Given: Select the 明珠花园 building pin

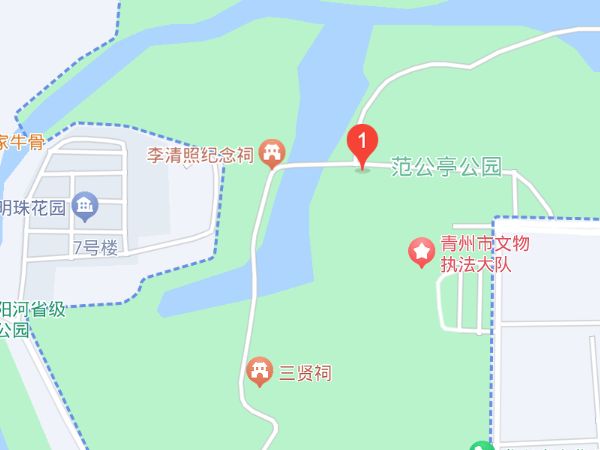Looking at the screenshot, I should click(85, 207).
